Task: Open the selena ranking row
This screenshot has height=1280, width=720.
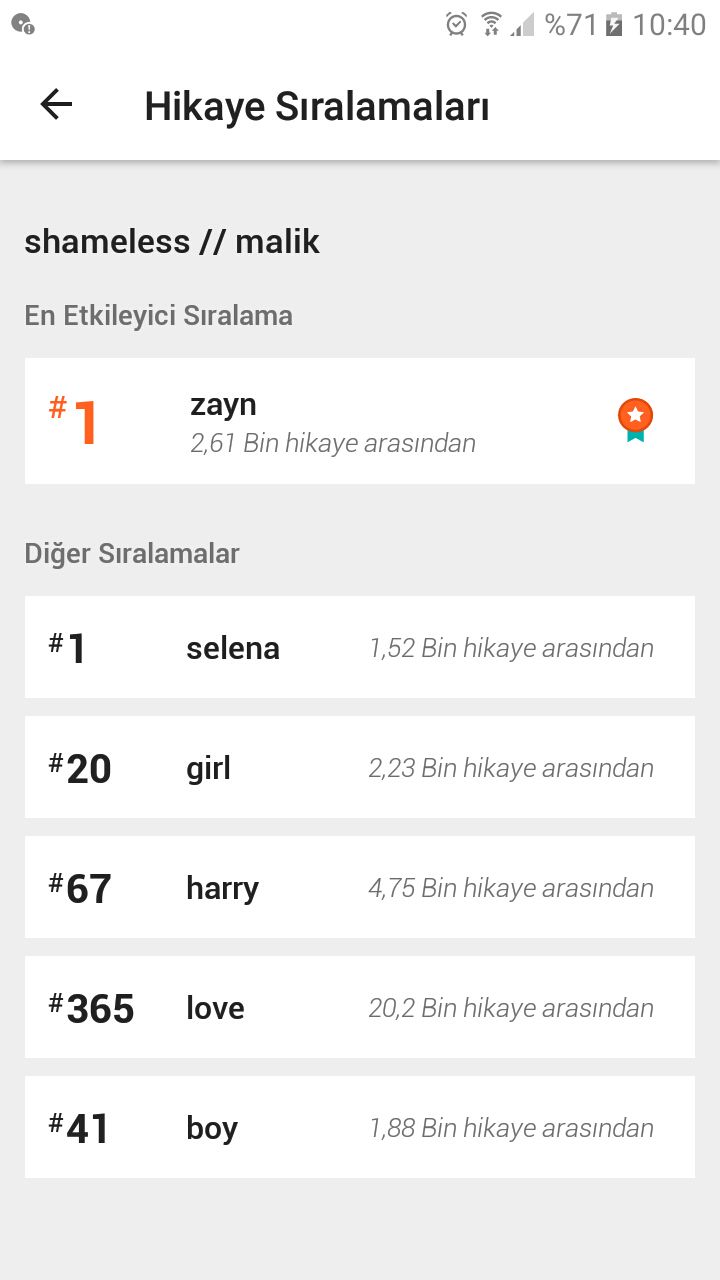Action: (x=360, y=647)
